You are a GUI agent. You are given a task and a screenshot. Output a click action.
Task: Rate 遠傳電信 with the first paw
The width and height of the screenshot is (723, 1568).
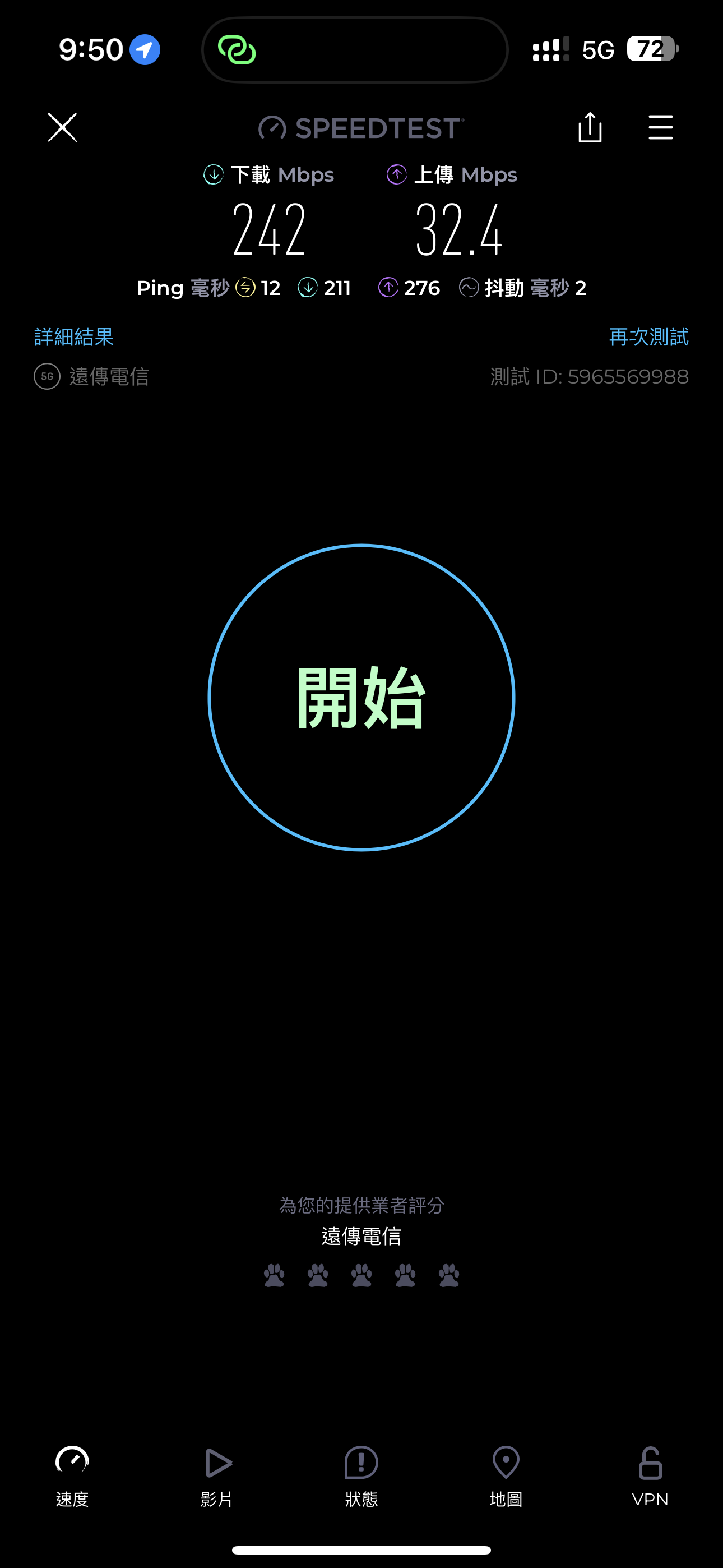[x=275, y=1275]
